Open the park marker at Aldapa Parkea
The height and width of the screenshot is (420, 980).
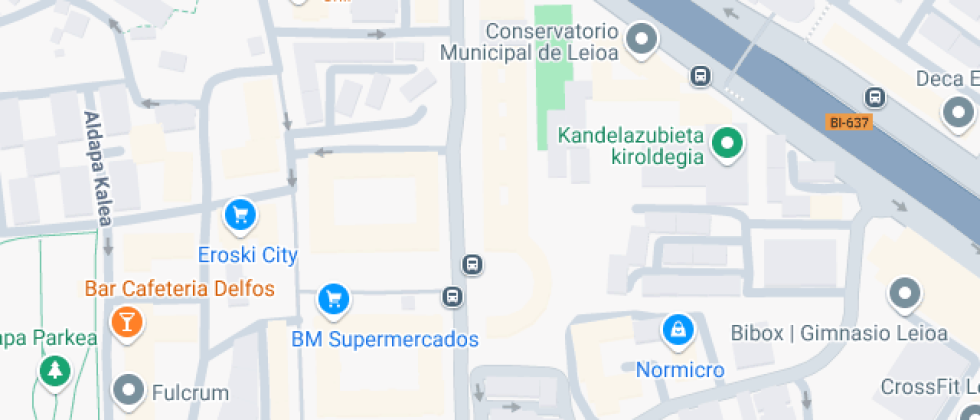click(52, 371)
